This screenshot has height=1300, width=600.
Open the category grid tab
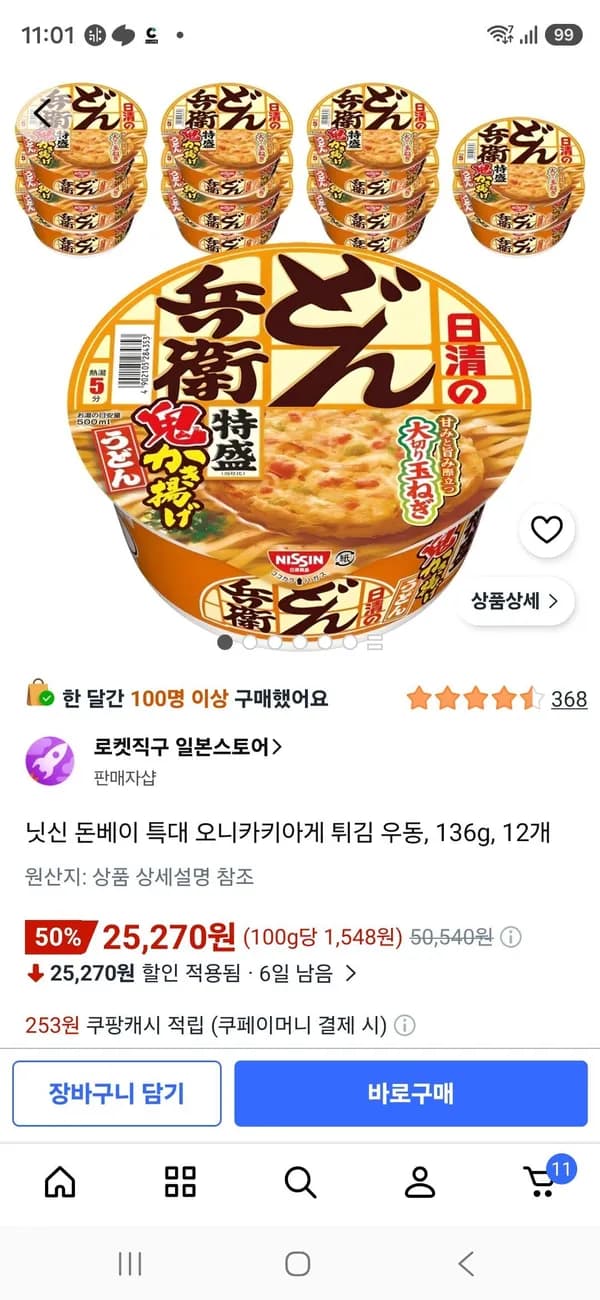click(x=180, y=1181)
